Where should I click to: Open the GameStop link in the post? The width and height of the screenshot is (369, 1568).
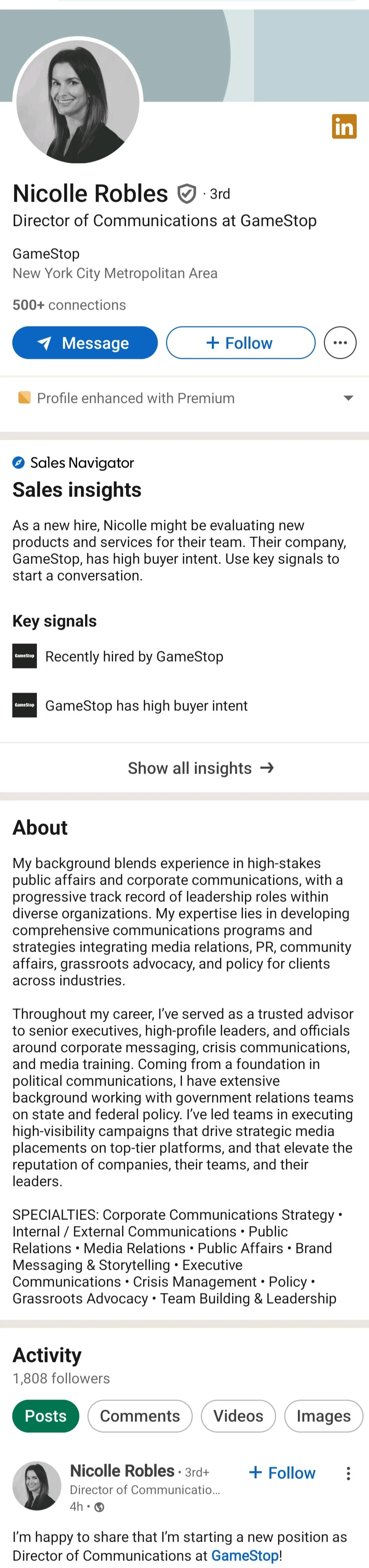244,1556
